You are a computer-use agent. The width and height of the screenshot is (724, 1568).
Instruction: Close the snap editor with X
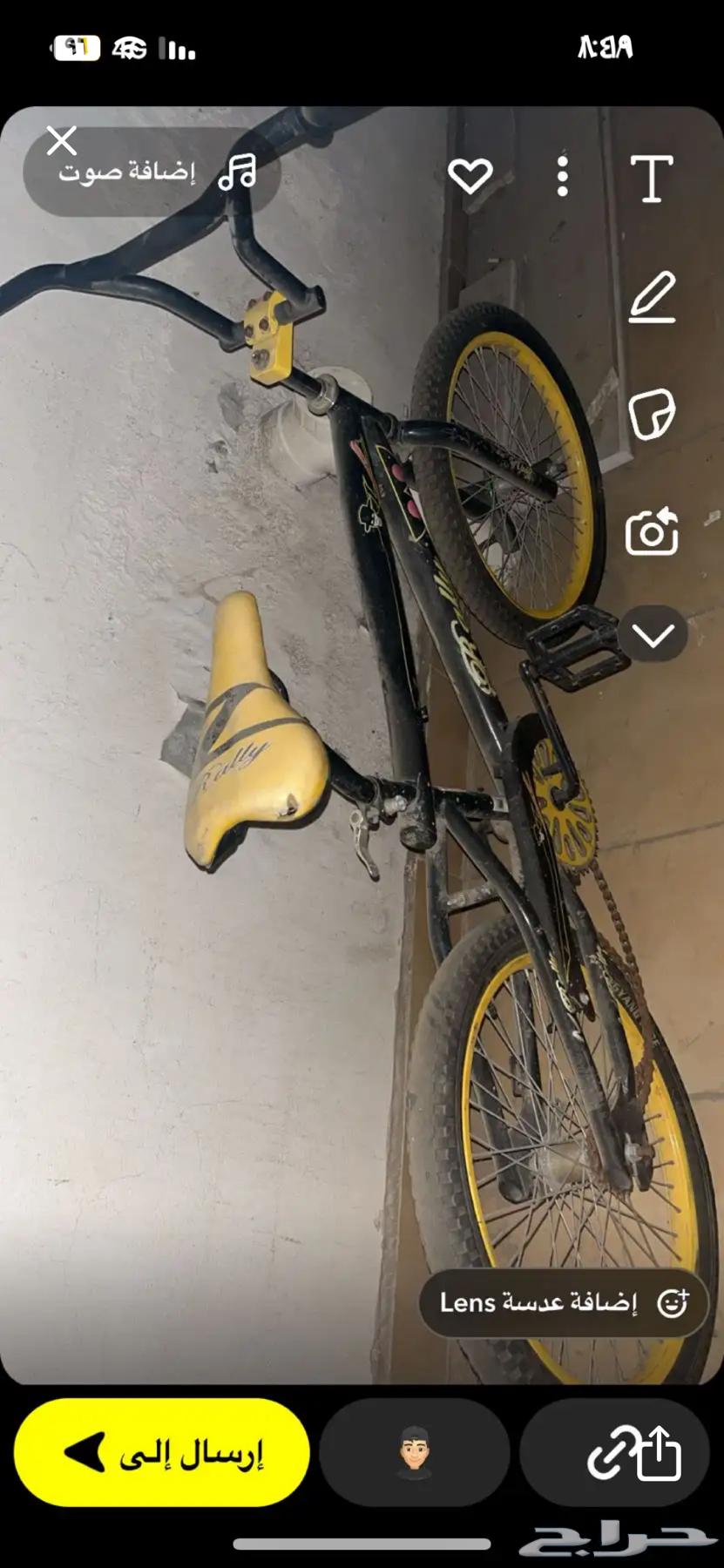[62, 140]
